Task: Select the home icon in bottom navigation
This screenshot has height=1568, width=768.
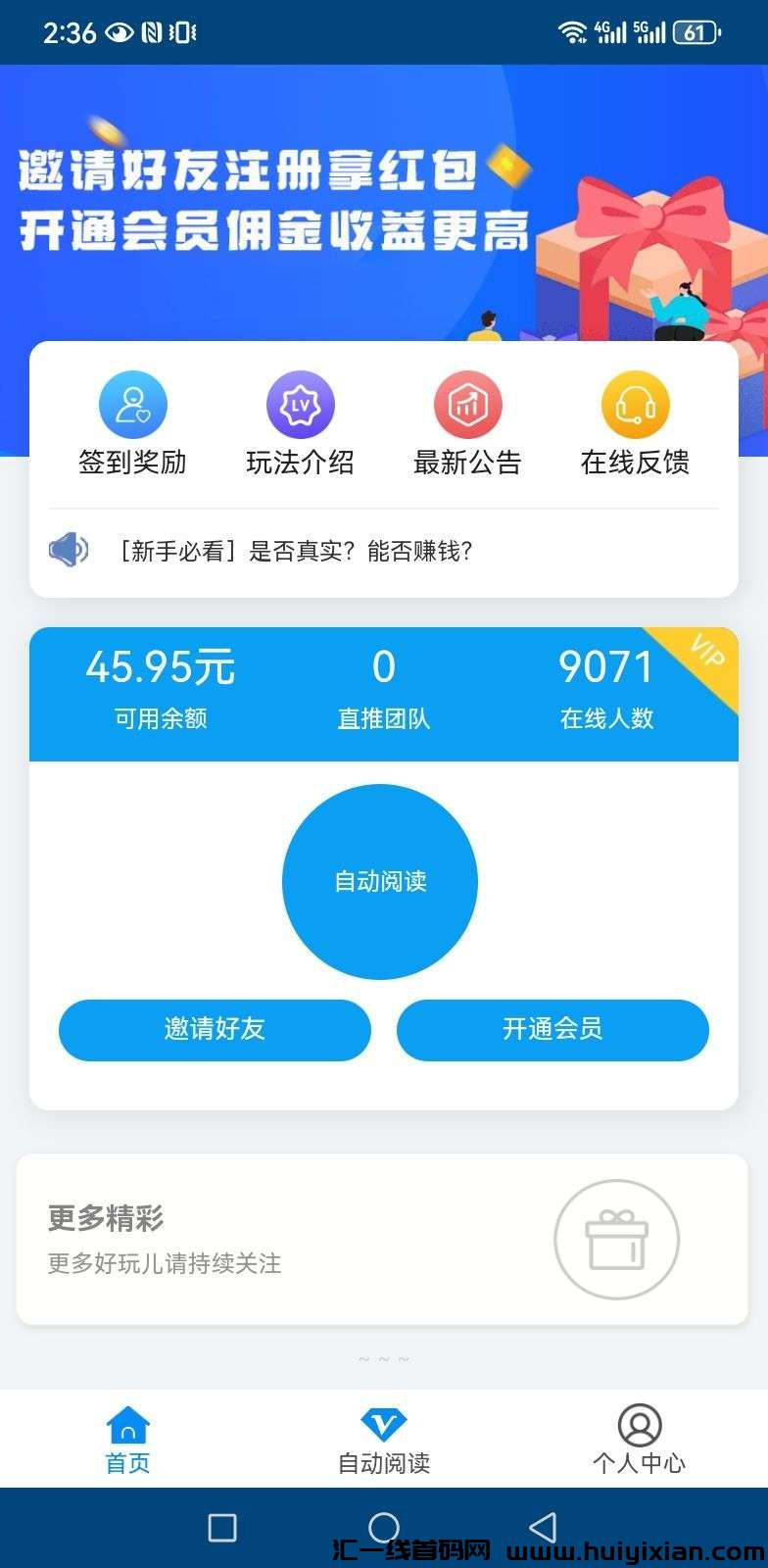Action: tap(125, 1425)
